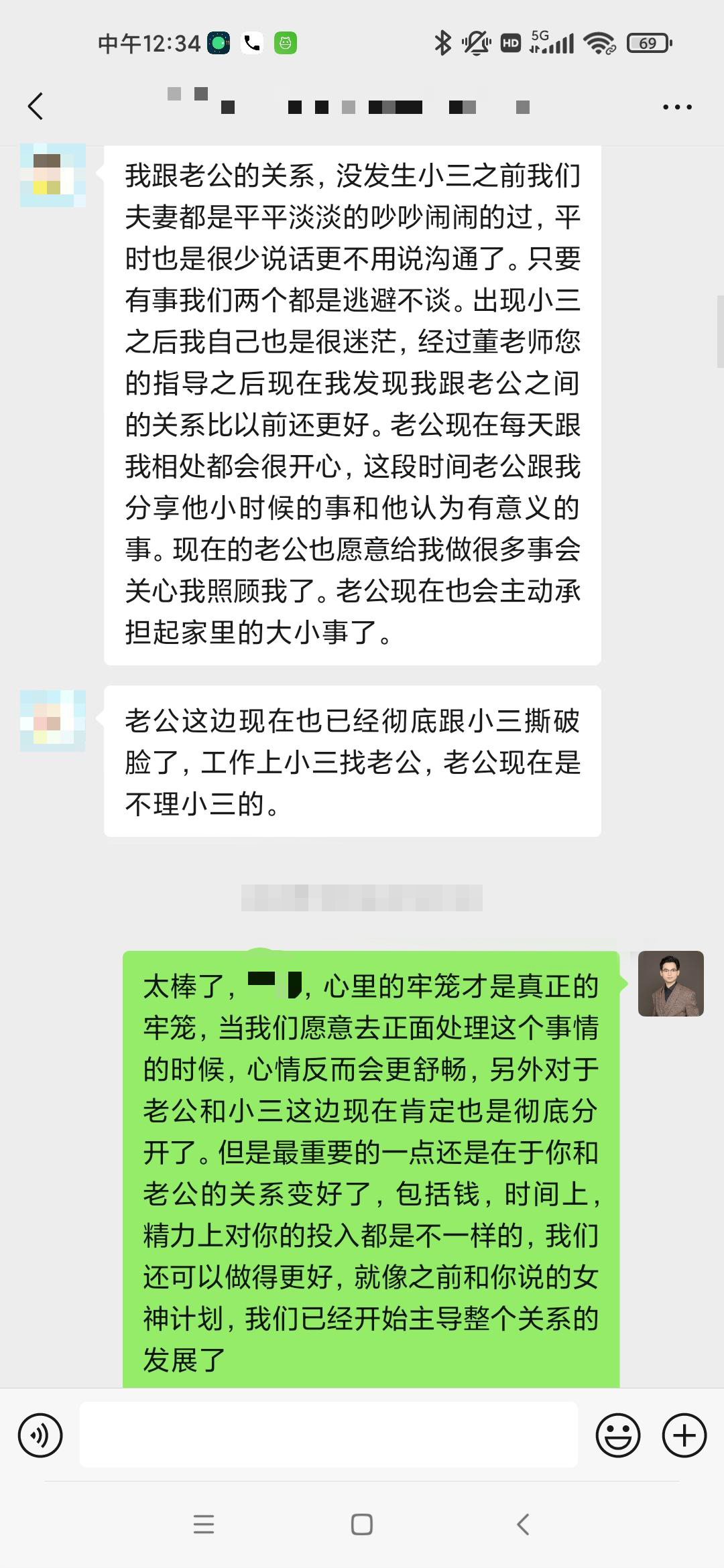Open the emoji sticker panel

(617, 1435)
